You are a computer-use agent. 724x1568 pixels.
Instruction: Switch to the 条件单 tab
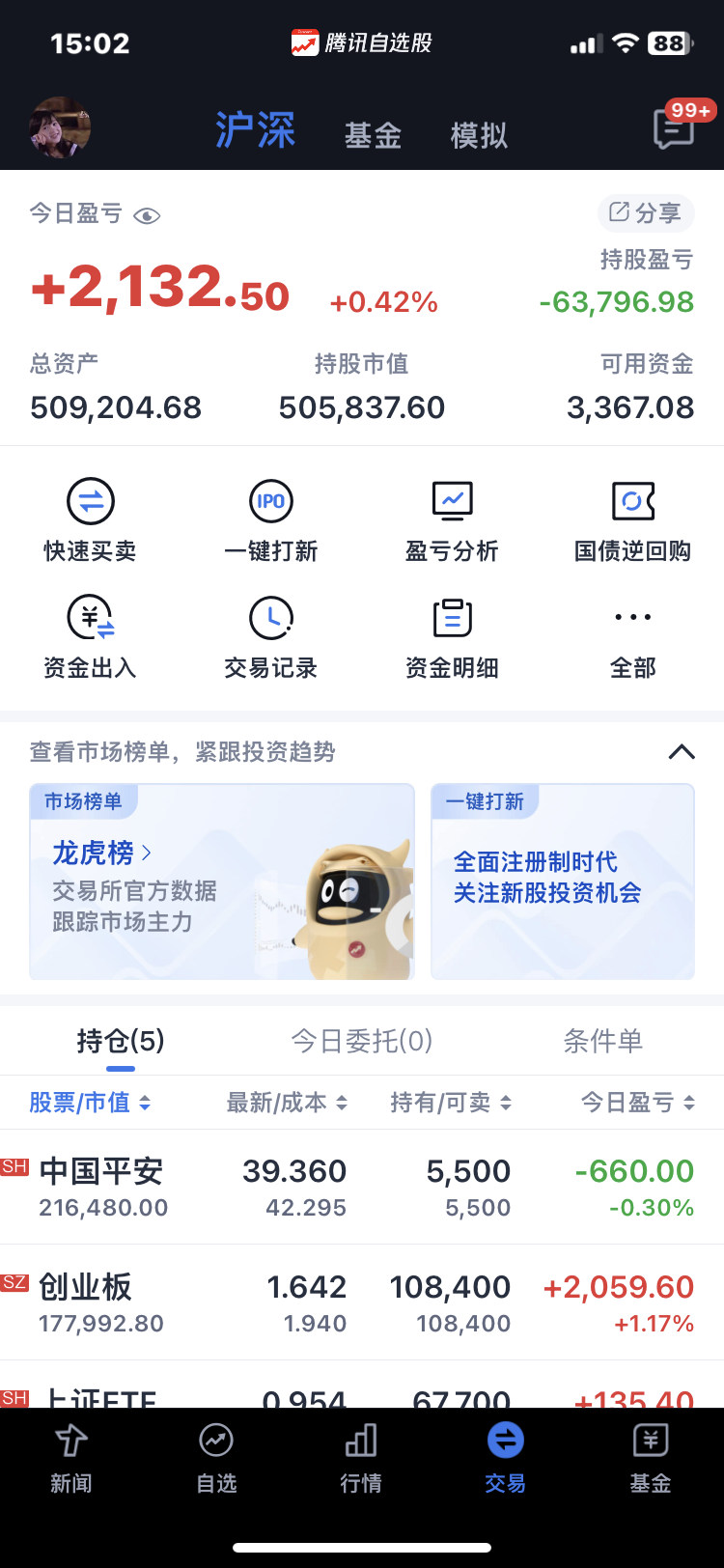click(602, 1041)
